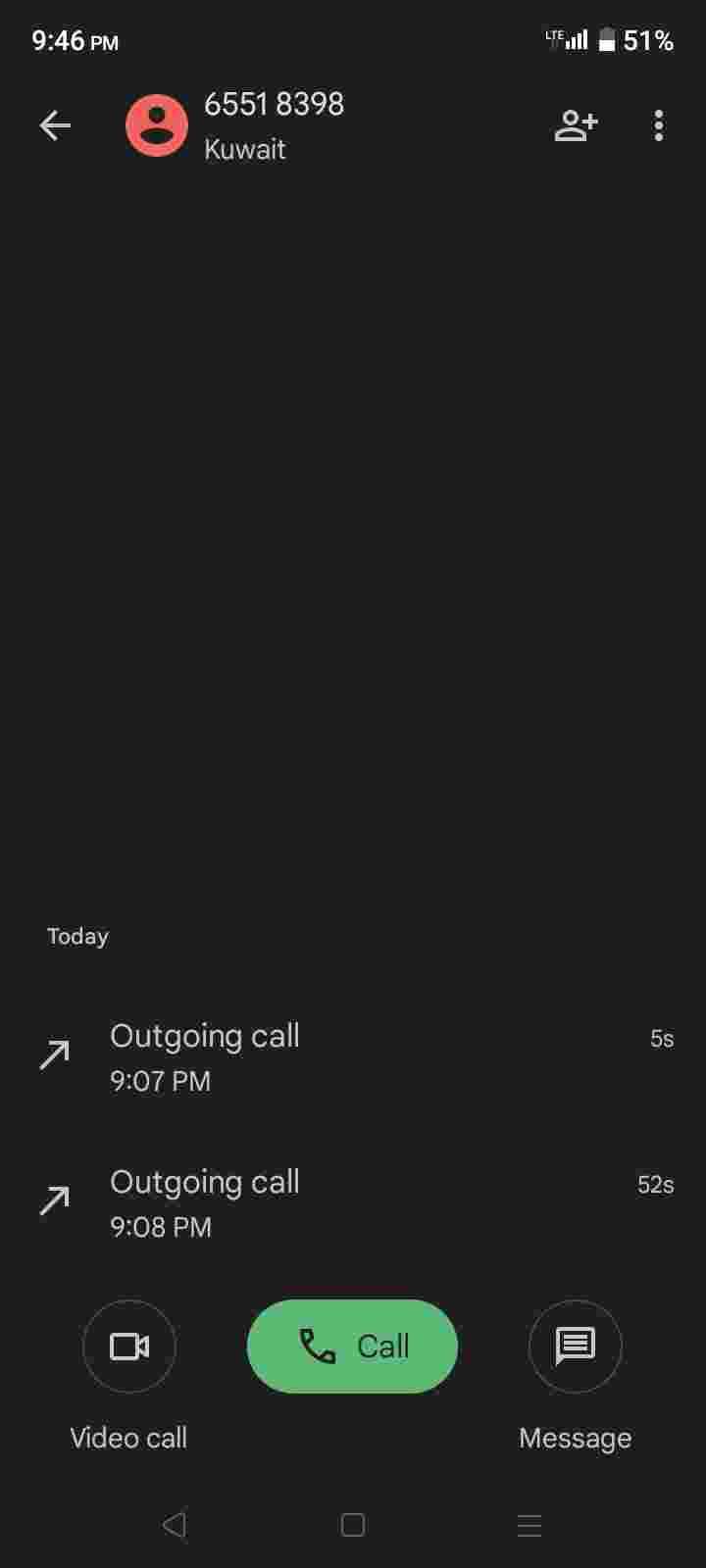Start a video call
This screenshot has height=1568, width=706.
[129, 1347]
